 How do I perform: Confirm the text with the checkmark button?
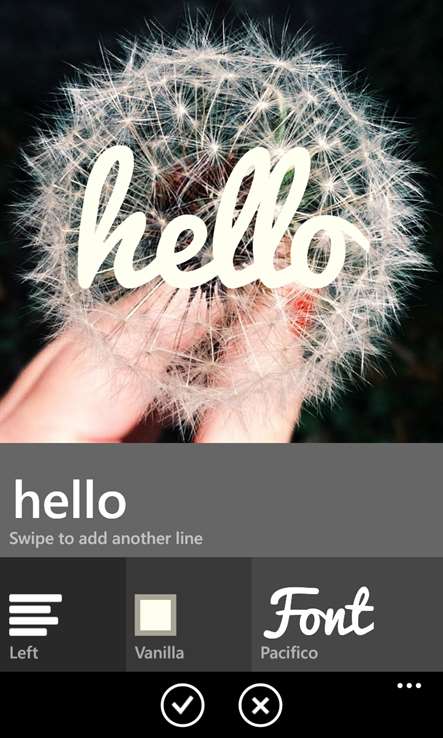pyautogui.click(x=182, y=705)
